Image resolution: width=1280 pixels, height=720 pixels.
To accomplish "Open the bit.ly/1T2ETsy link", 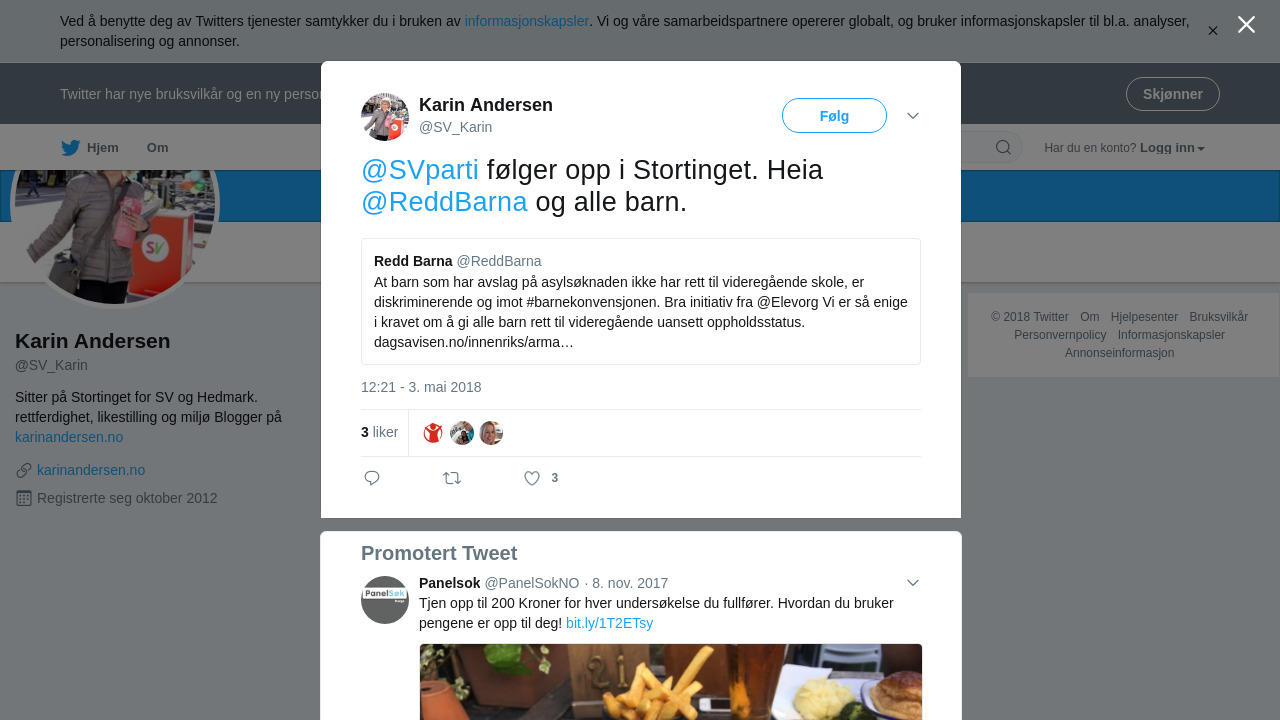I will [x=609, y=623].
